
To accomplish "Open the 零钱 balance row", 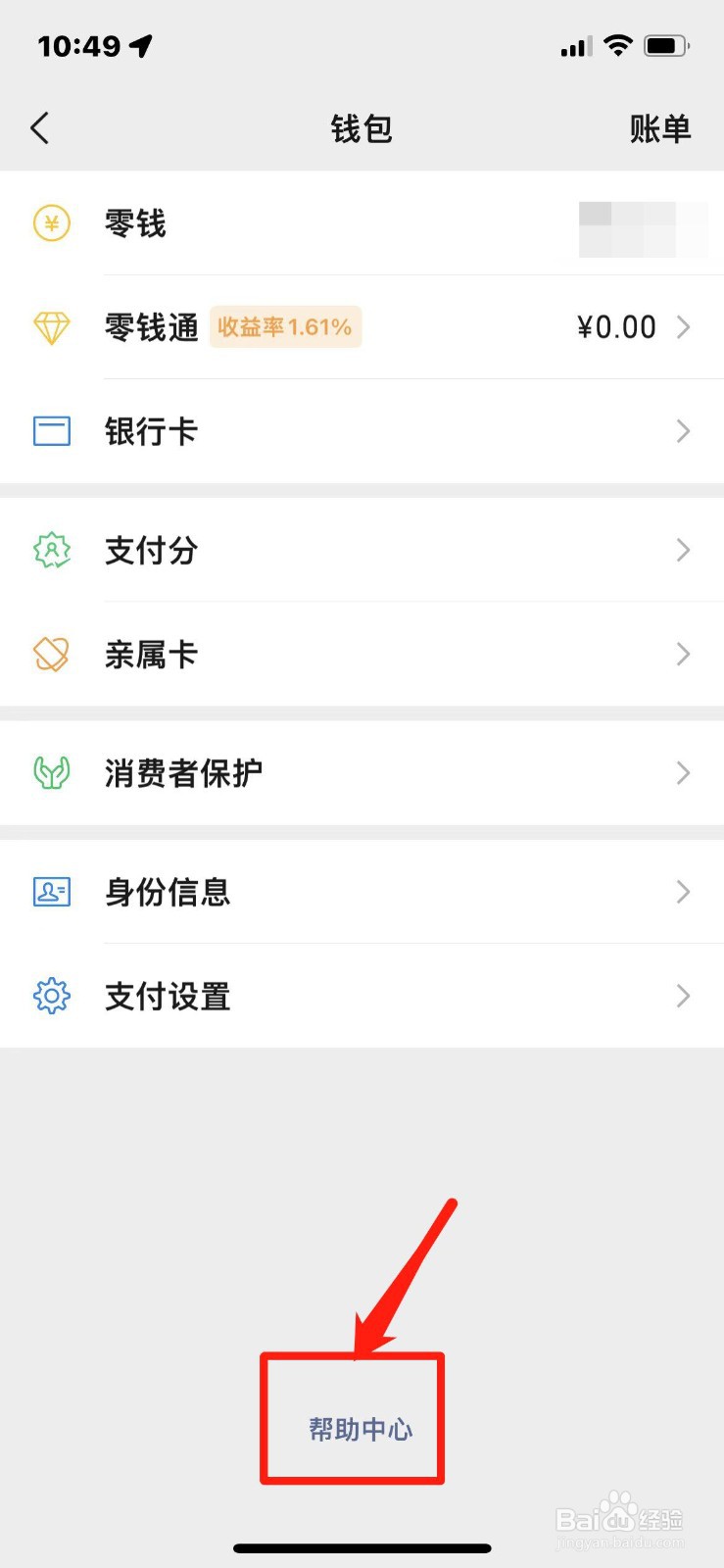I will 362,223.
